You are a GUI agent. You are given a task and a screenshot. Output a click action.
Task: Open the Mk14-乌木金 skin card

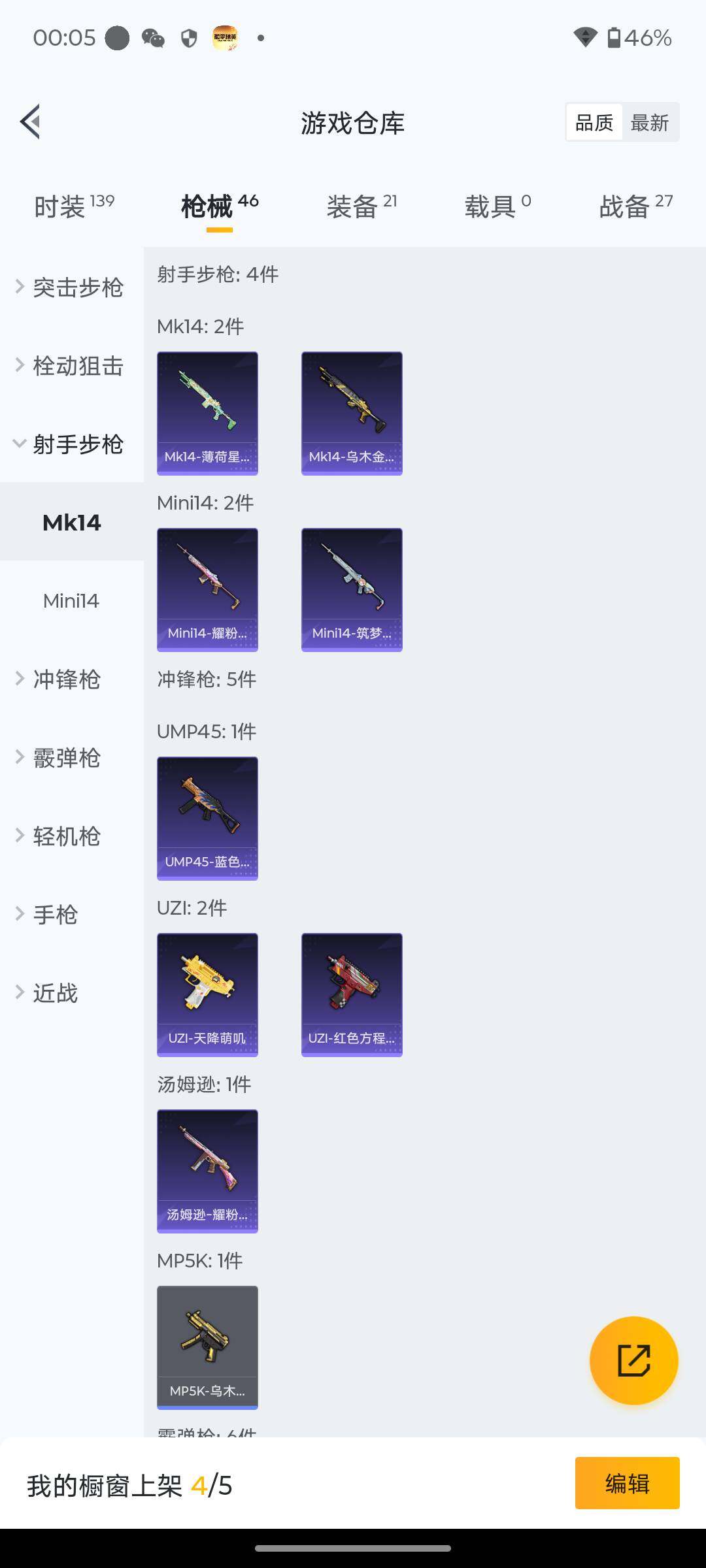352,413
